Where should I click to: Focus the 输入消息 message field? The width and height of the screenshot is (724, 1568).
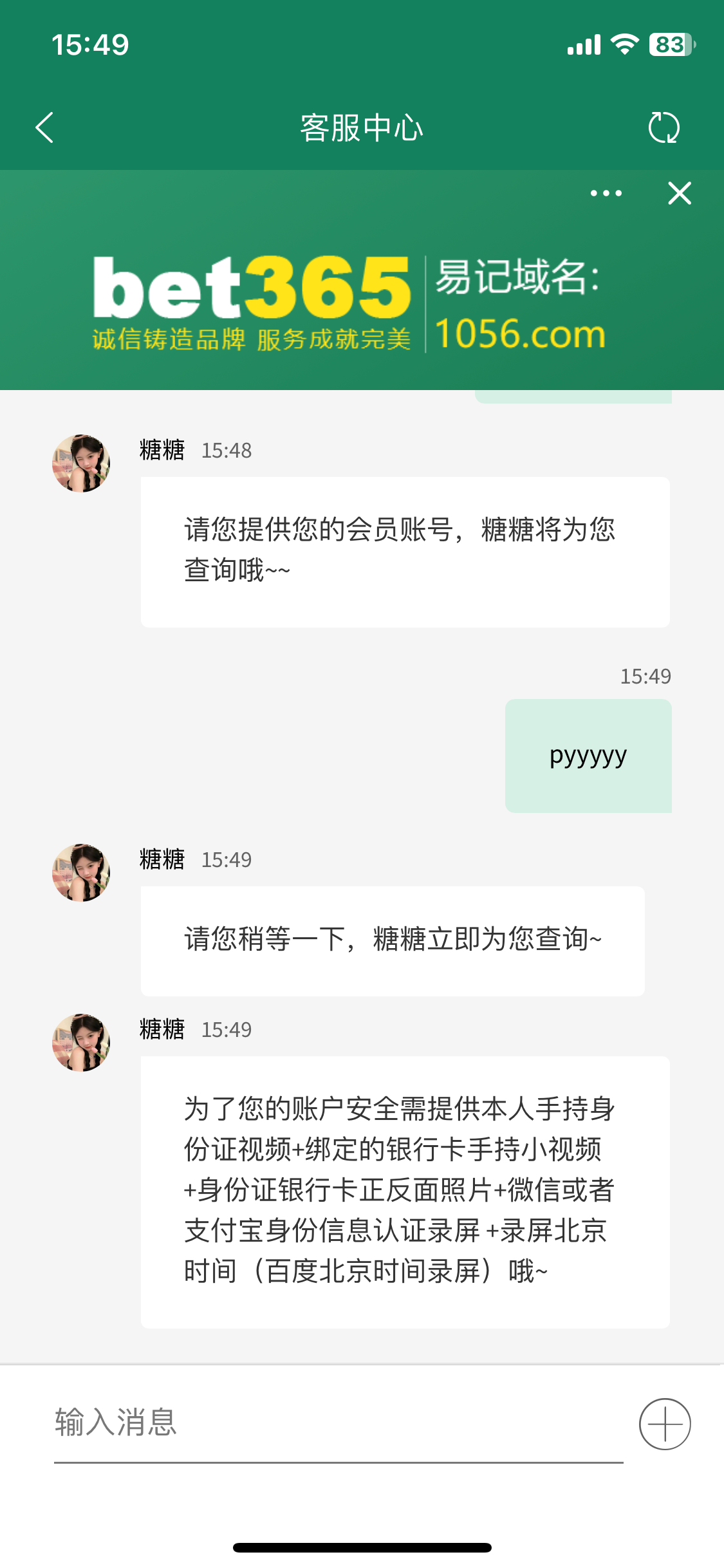coord(338,1423)
